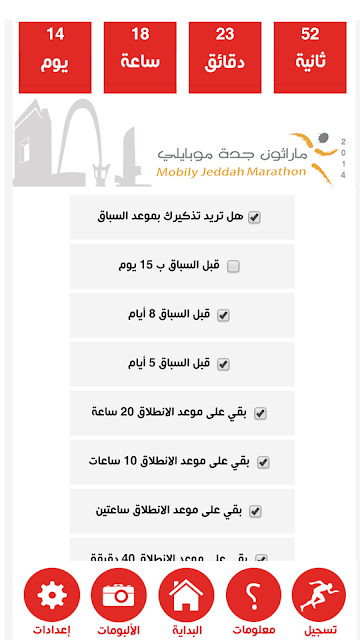
Task: Open the معلومات information tab
Action: pyautogui.click(x=253, y=602)
